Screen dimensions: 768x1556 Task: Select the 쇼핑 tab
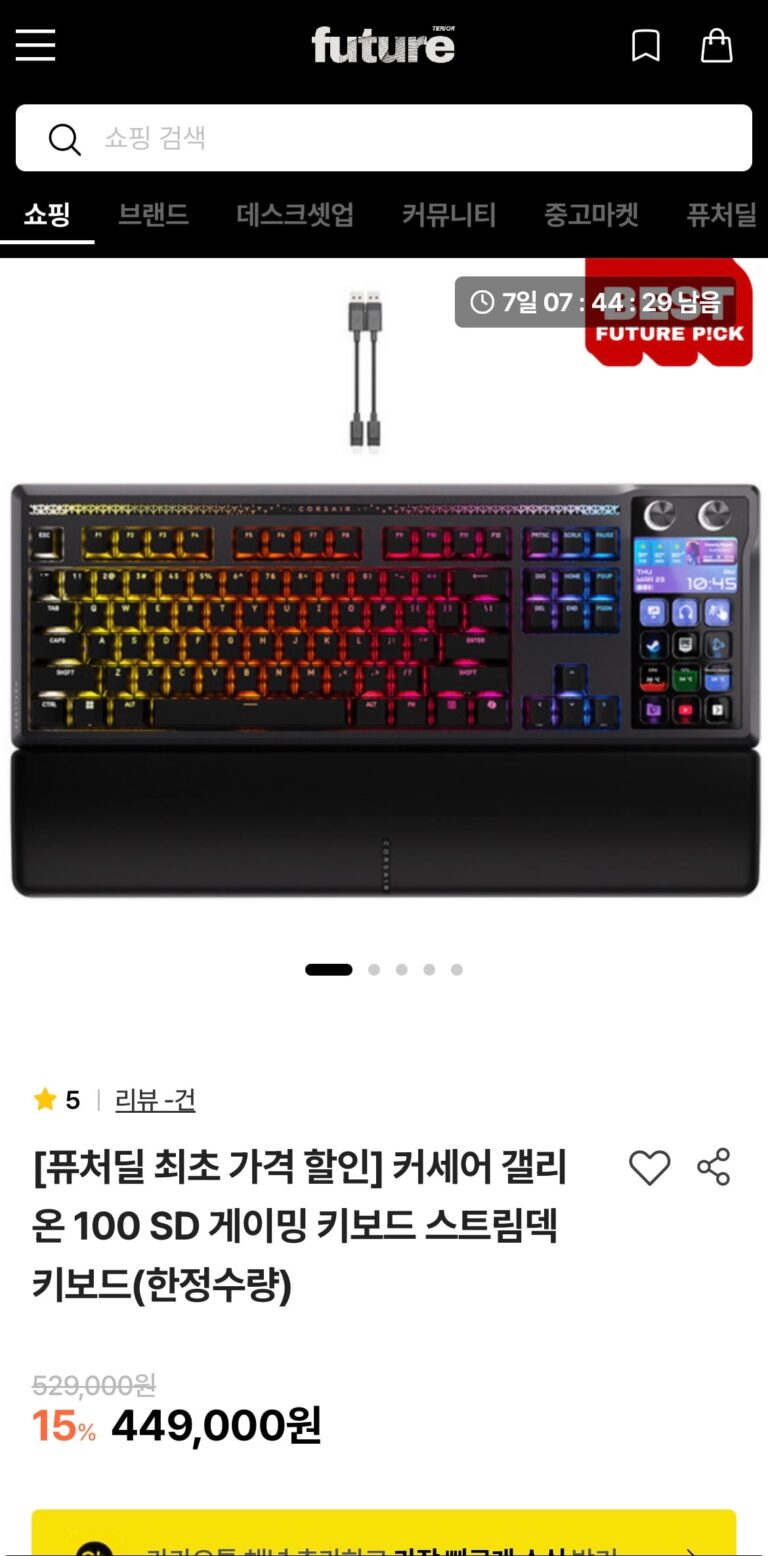point(47,214)
